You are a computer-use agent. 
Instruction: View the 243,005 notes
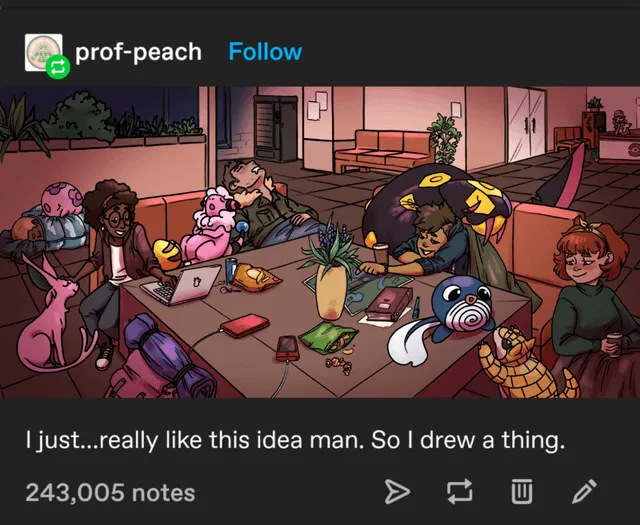click(x=110, y=491)
